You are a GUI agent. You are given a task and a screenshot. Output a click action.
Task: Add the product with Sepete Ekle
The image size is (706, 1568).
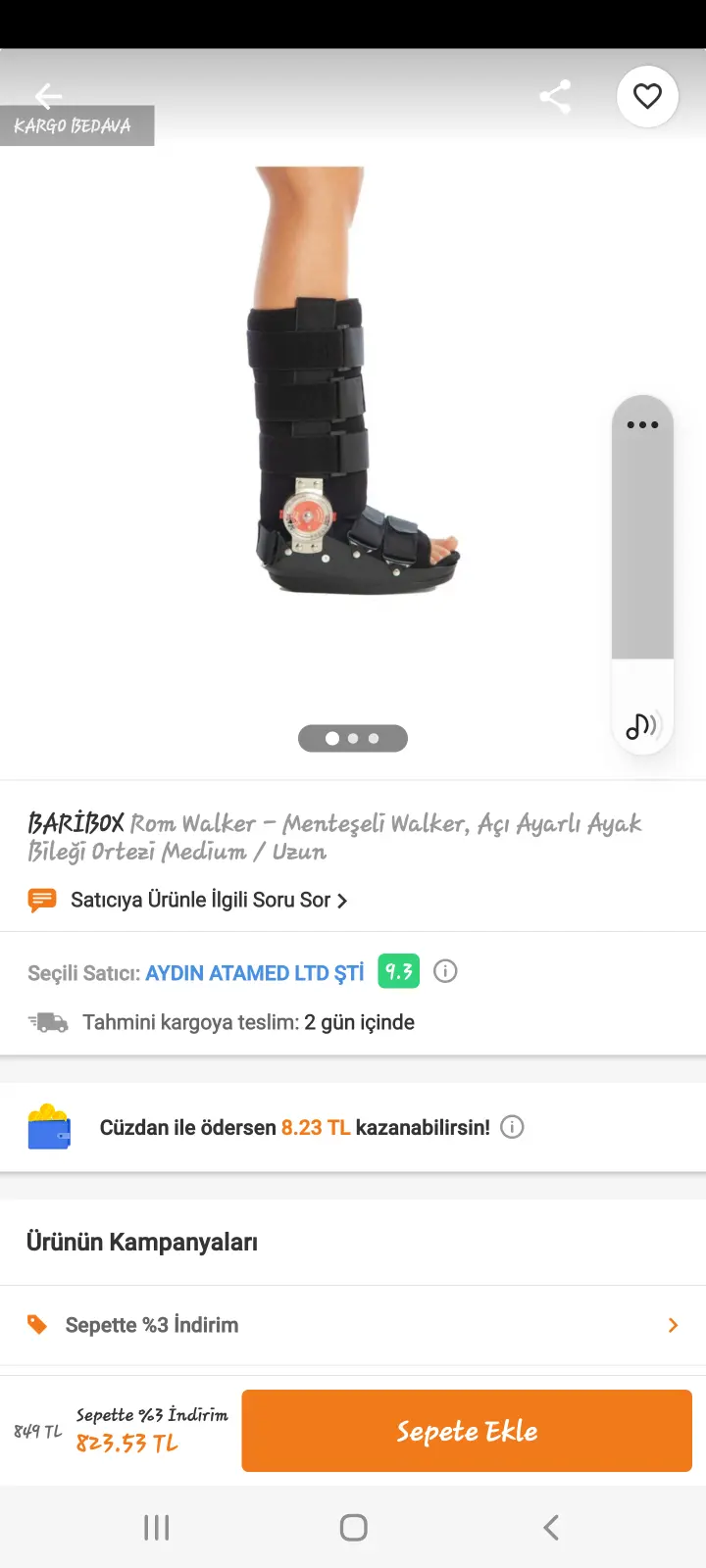coord(467,1431)
